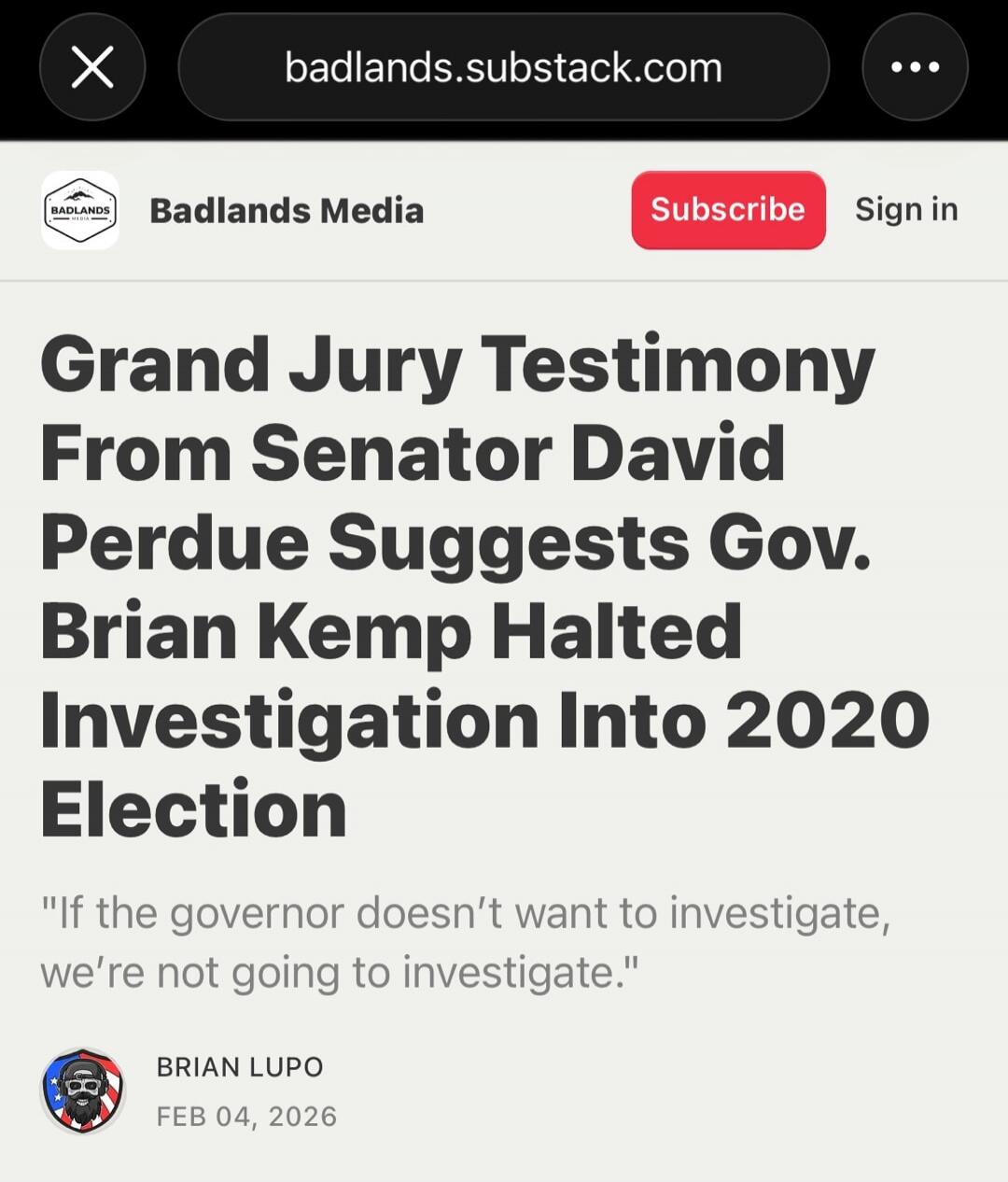1008x1182 pixels.
Task: Click the Sign in link
Action: click(x=906, y=210)
